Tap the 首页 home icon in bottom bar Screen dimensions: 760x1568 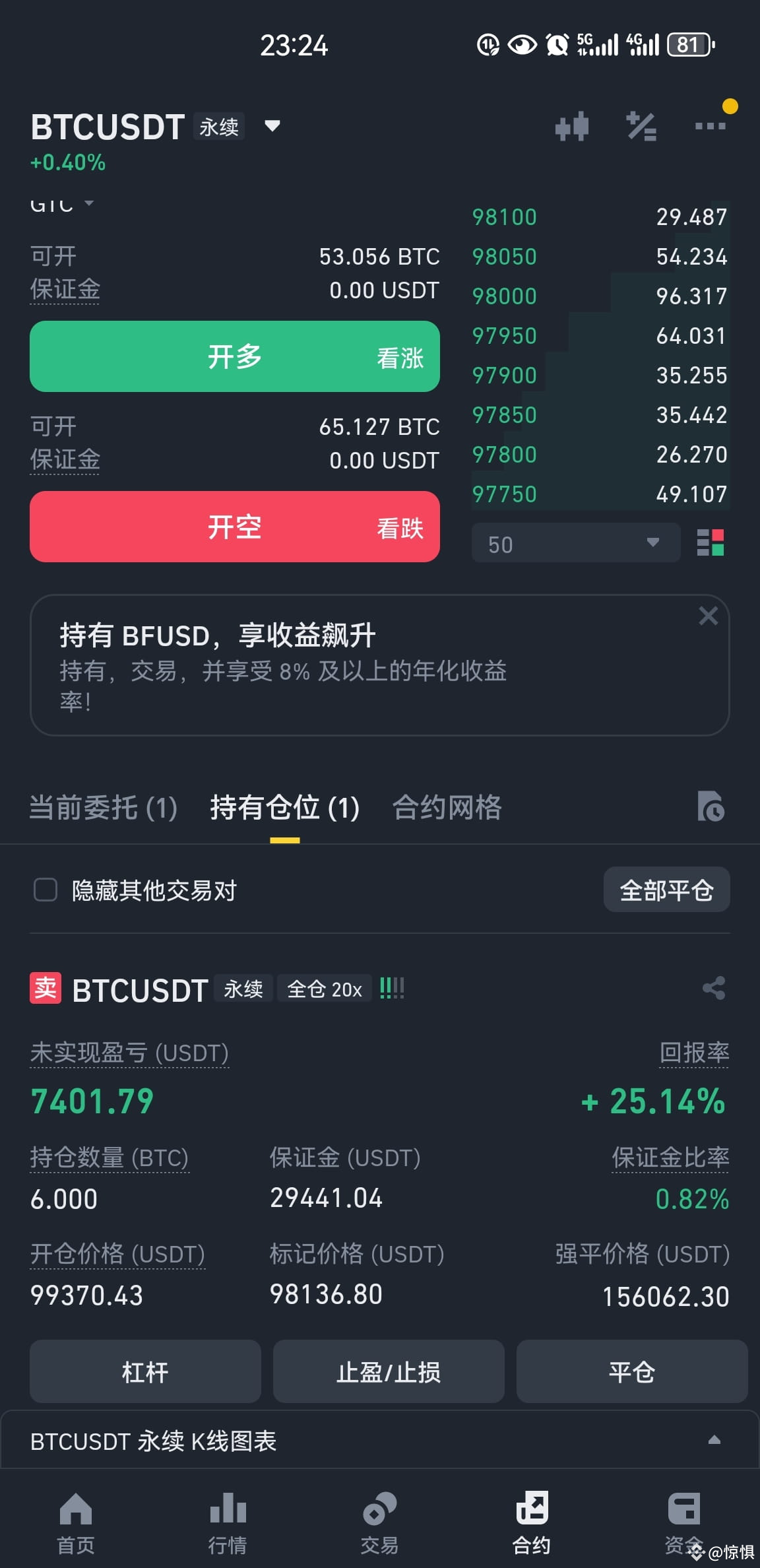coord(75,1518)
